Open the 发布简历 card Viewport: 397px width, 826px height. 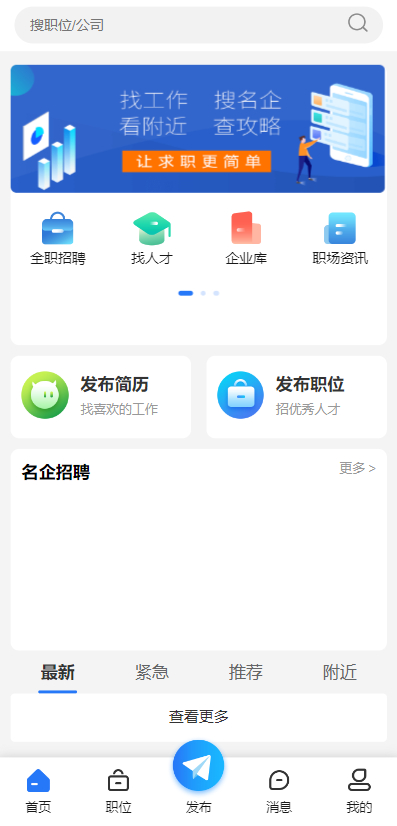101,397
